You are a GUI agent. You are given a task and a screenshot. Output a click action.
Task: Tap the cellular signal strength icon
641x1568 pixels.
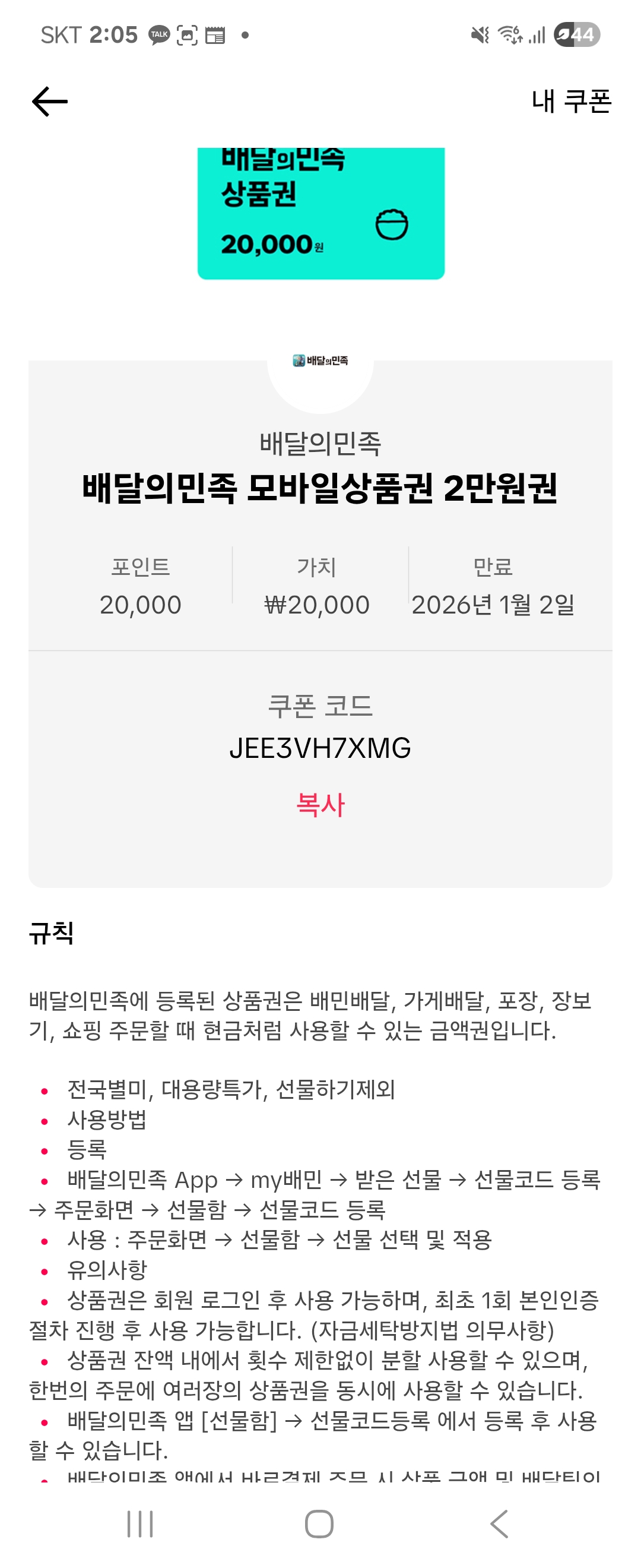click(x=538, y=34)
